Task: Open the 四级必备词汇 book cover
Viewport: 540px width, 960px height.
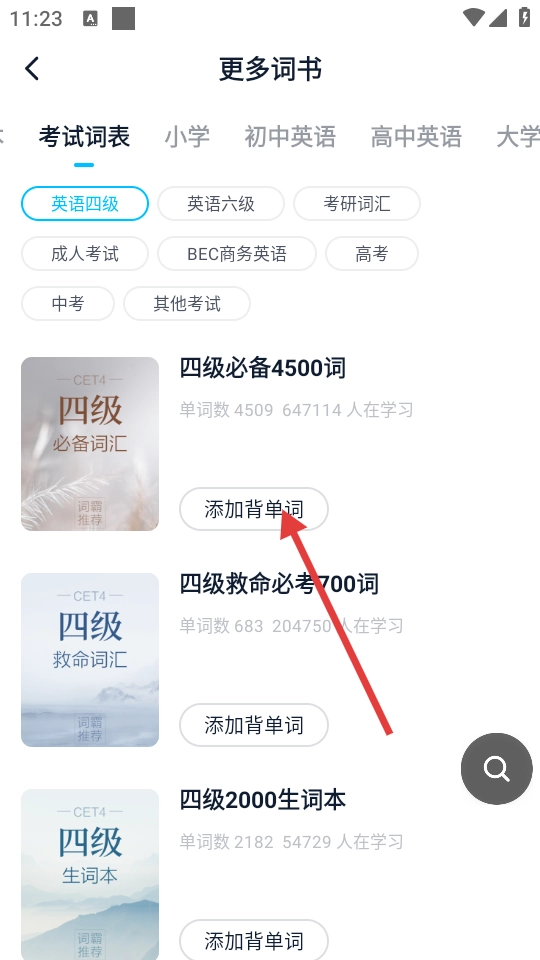Action: (90, 444)
